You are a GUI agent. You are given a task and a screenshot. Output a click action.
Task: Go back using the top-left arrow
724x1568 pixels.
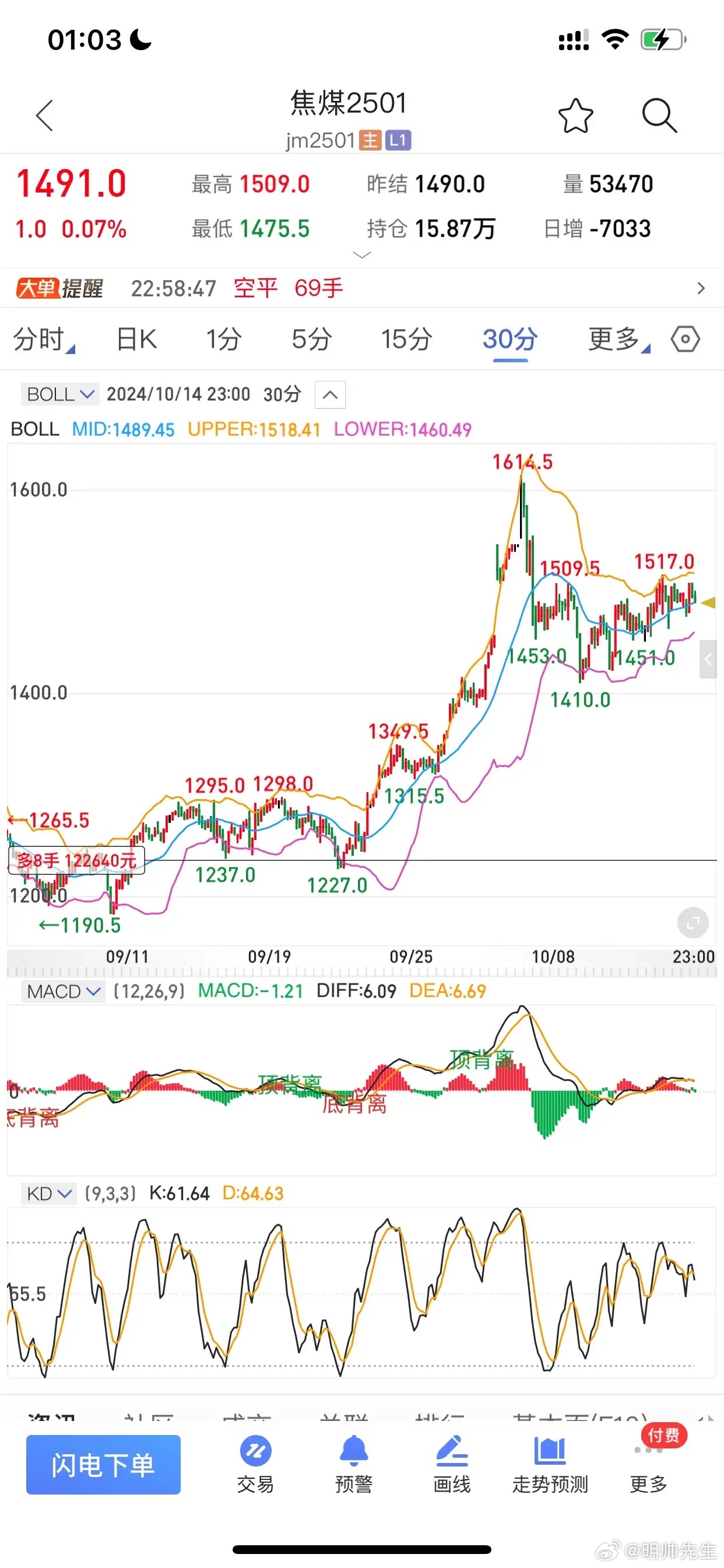45,115
